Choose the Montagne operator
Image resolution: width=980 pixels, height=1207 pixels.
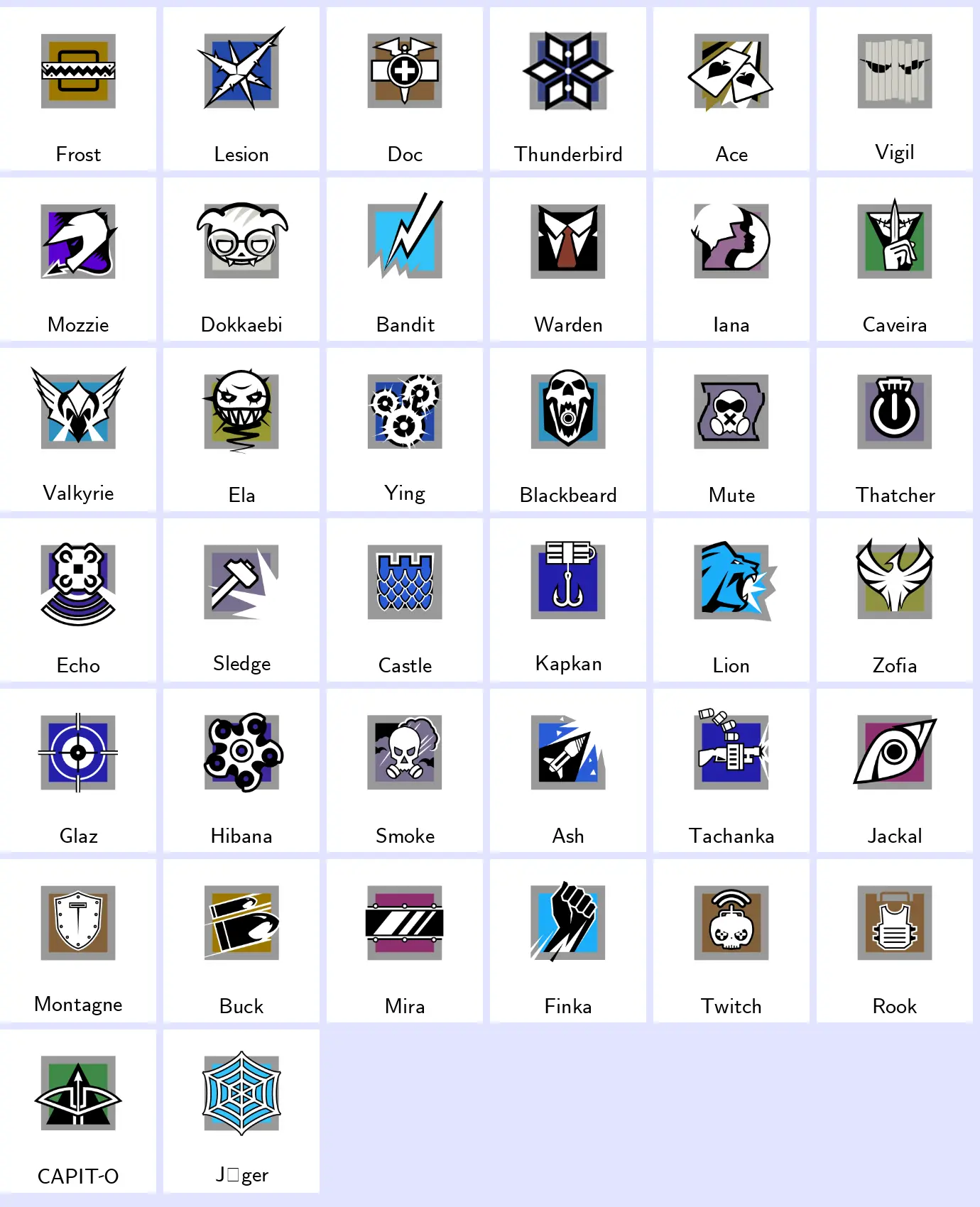point(78,941)
